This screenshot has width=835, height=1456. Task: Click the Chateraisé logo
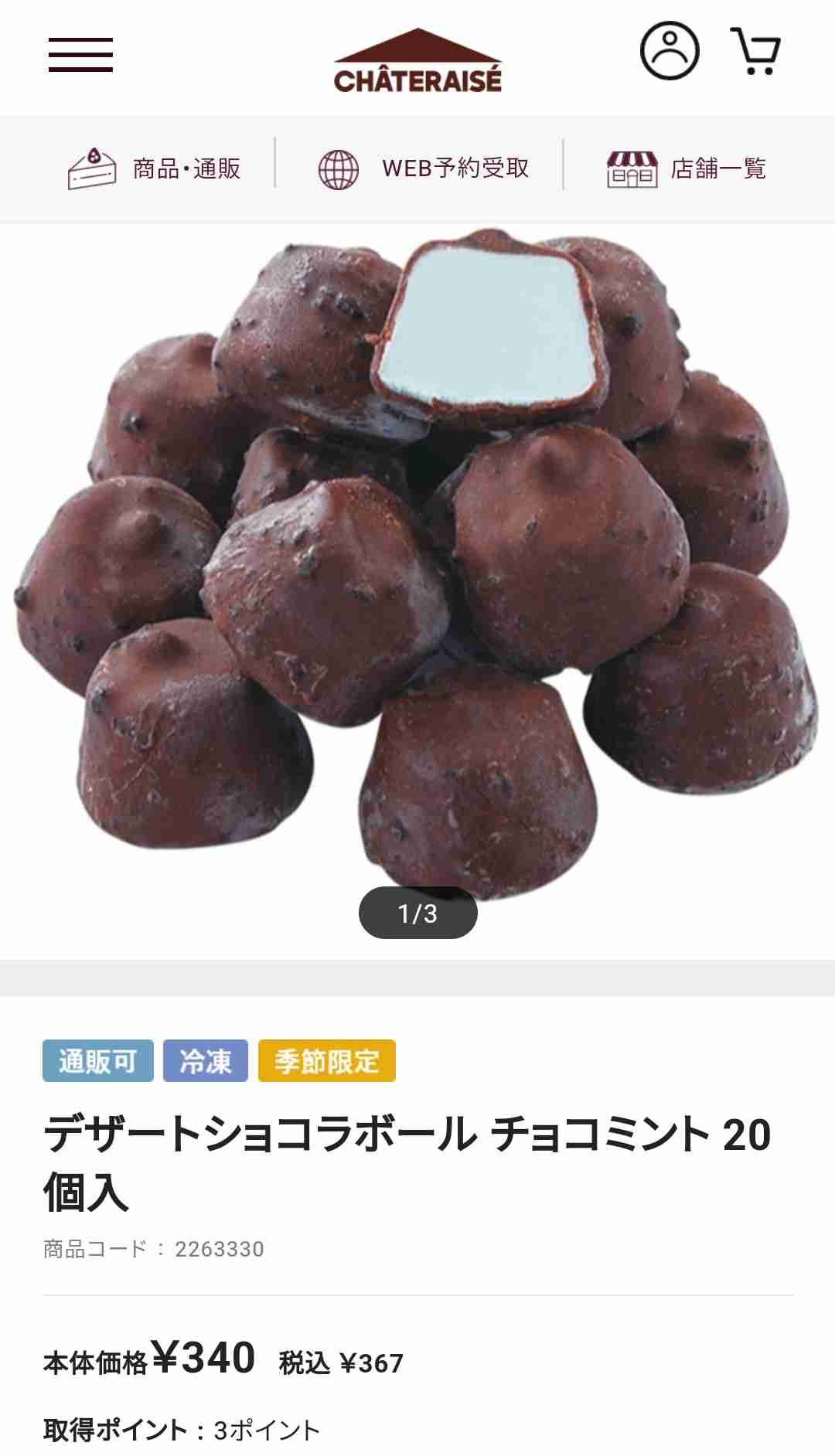click(417, 58)
